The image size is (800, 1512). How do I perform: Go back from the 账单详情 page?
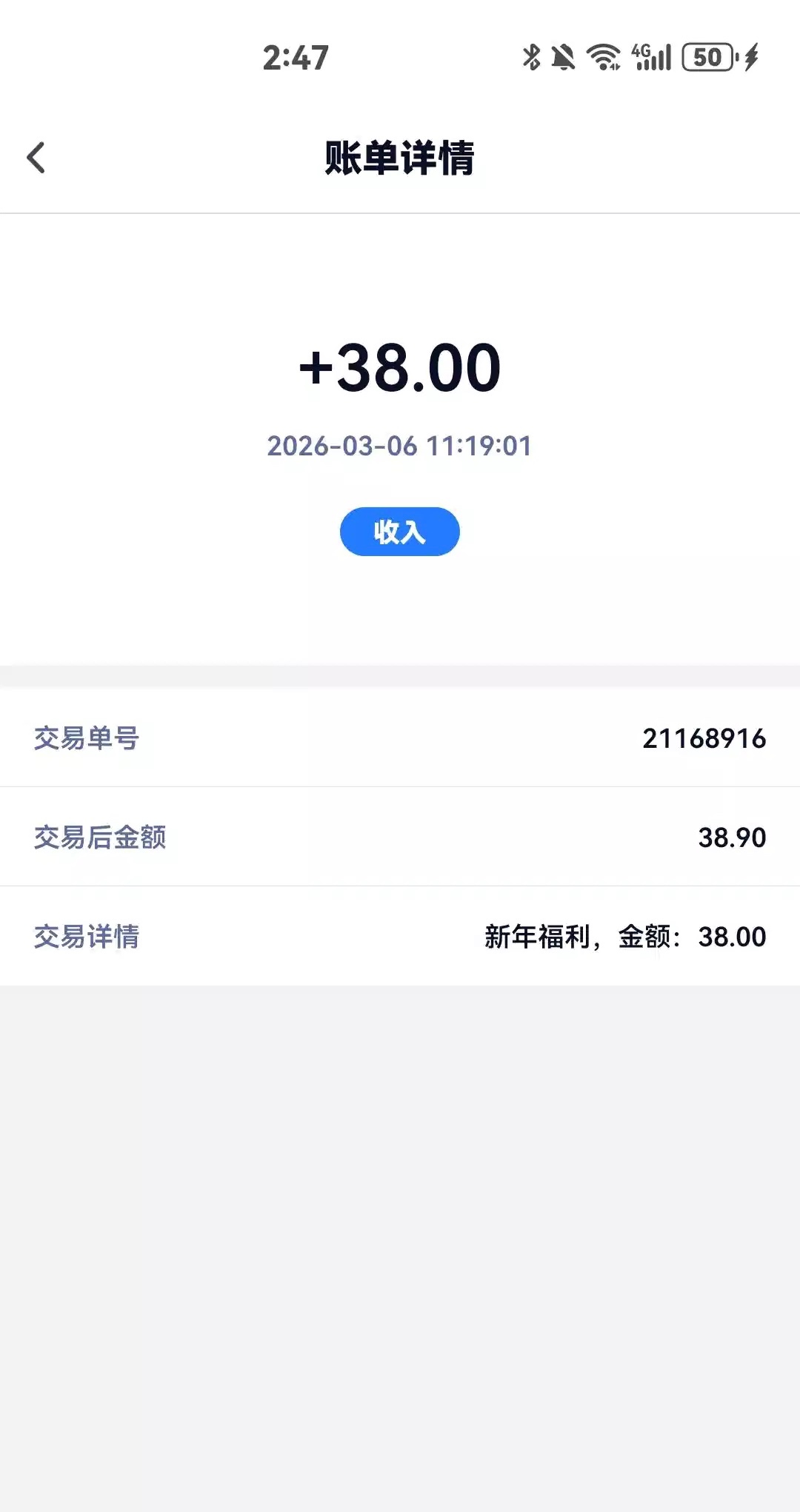(x=36, y=158)
